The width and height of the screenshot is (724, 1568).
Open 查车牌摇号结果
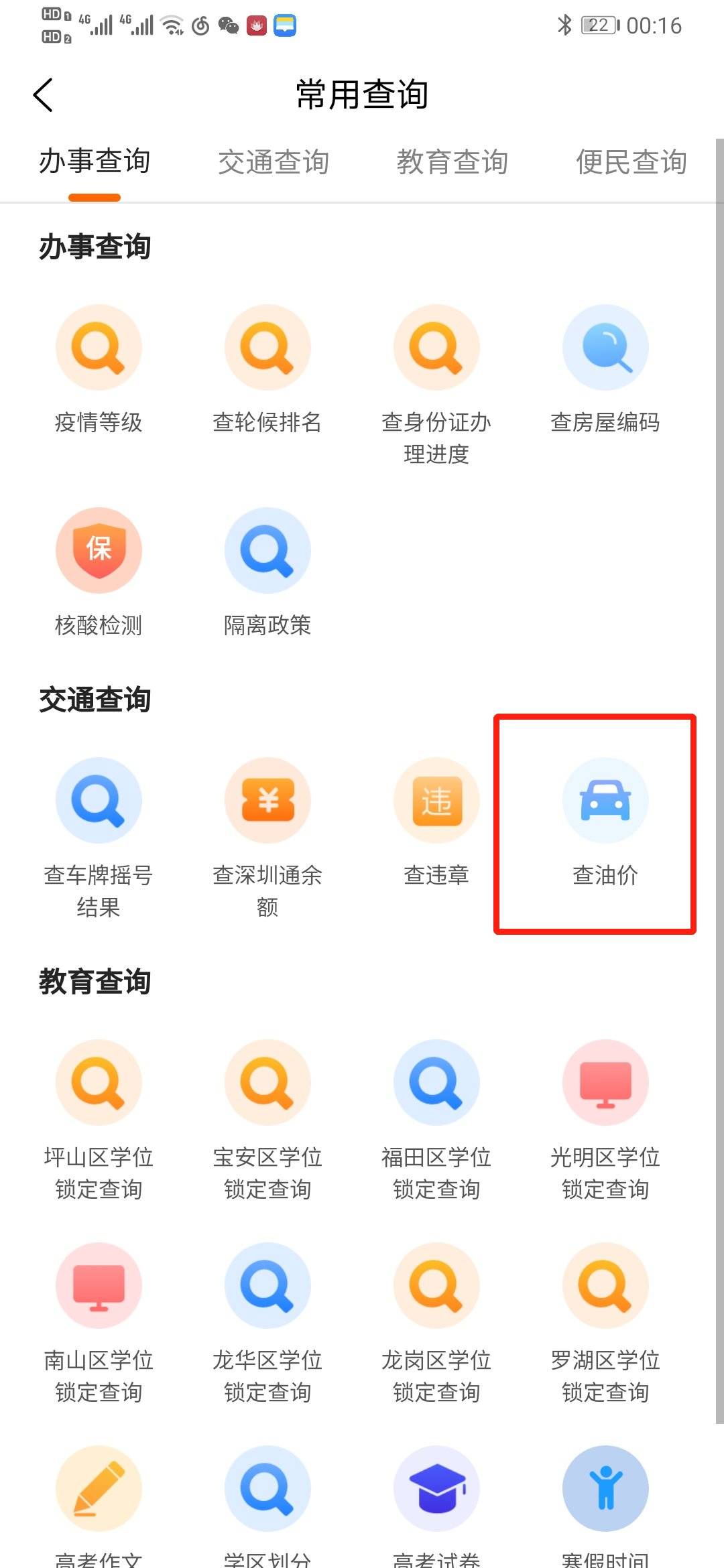[x=99, y=839]
